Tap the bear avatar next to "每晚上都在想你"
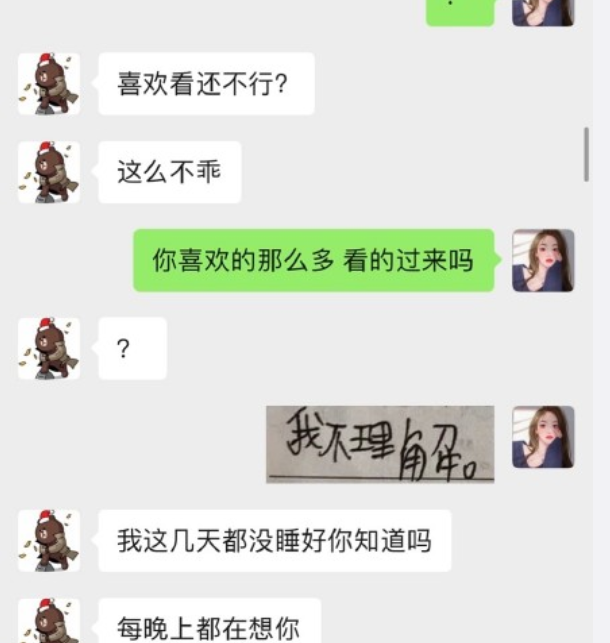Viewport: 610px width, 643px height. pos(49,622)
